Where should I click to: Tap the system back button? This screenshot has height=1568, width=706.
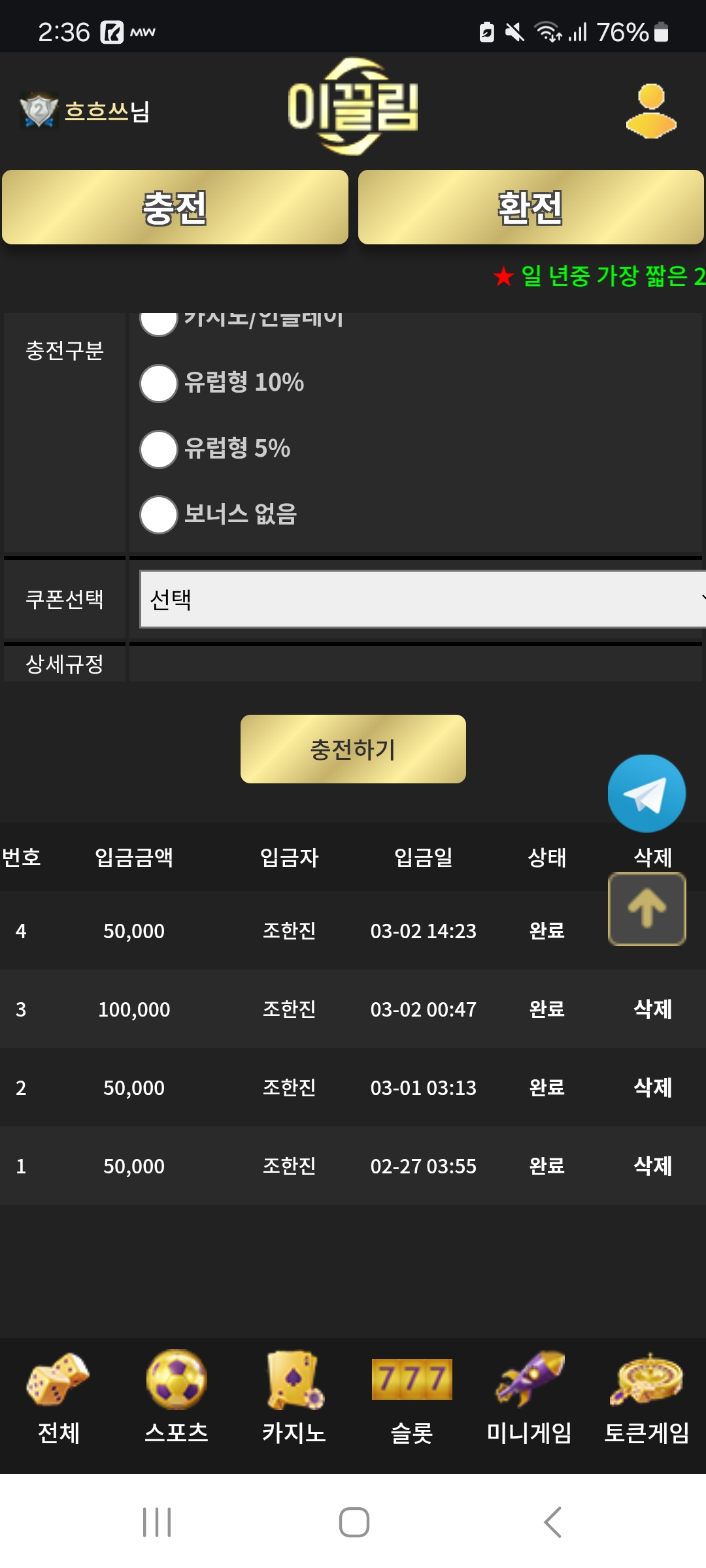(x=552, y=1522)
